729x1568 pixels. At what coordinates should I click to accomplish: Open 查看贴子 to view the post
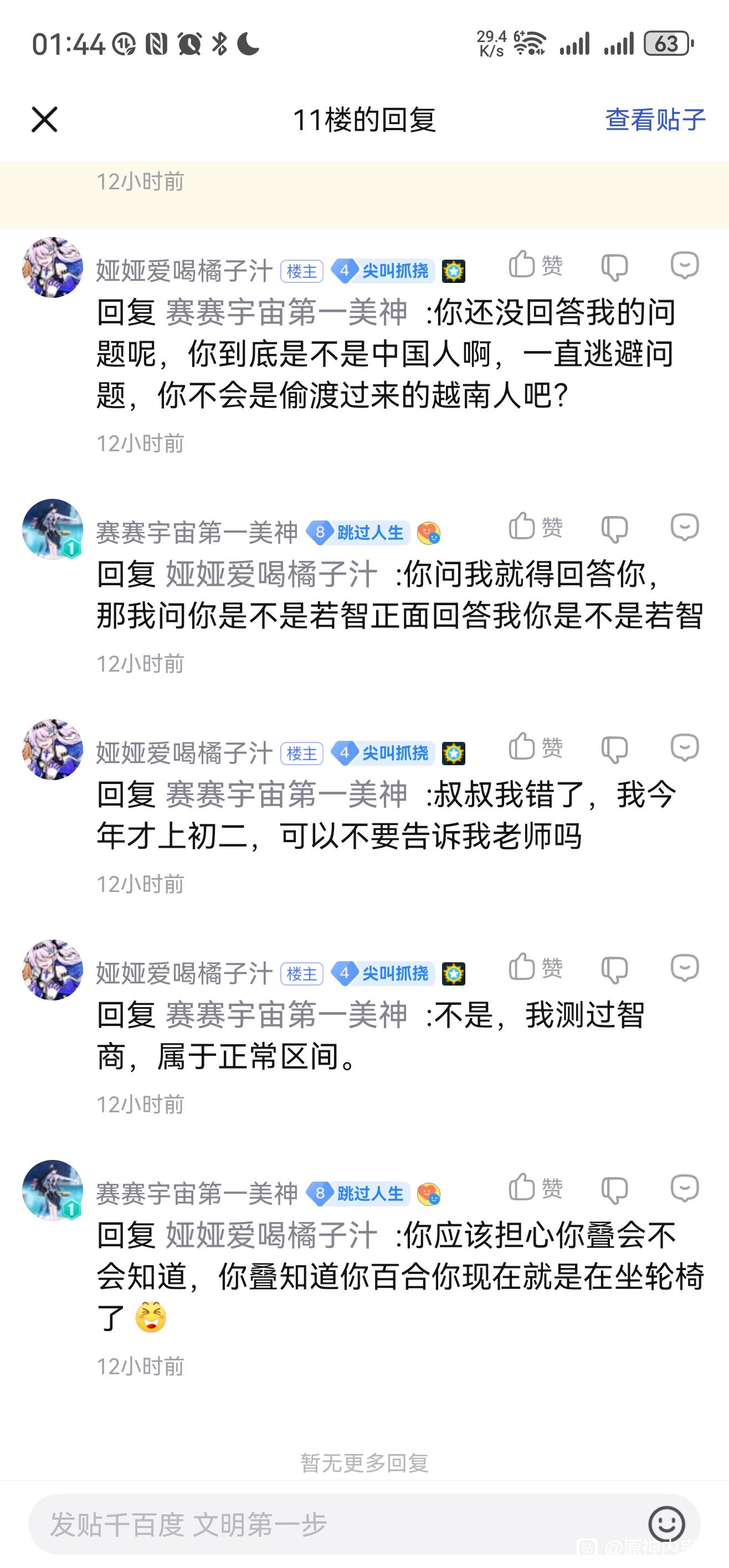[655, 119]
